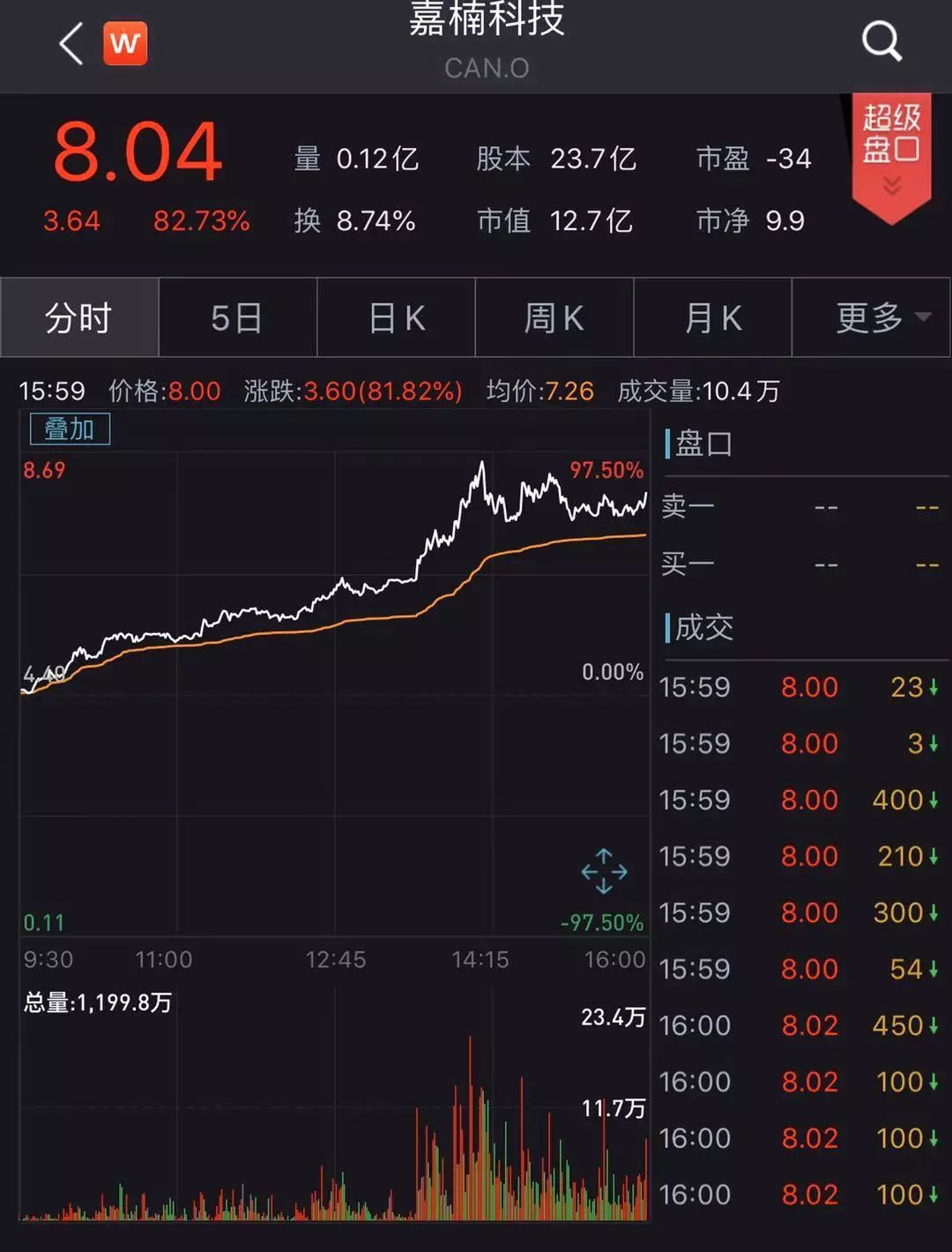Tap the back arrow to exit stock page
Screen dimensions: 952x1252
click(69, 43)
